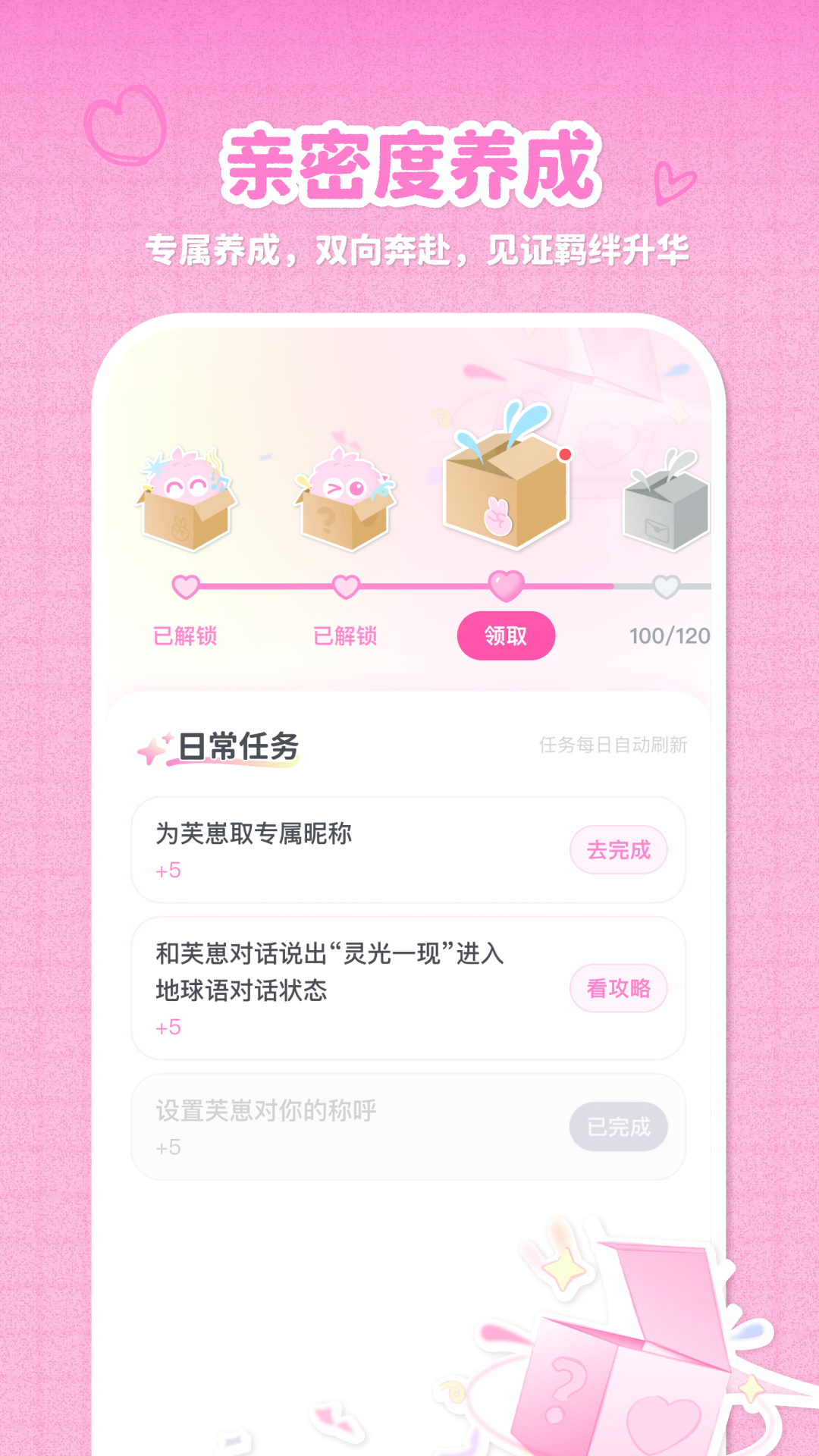
Task: Tap the greyed 已完成 completed task button
Action: pyautogui.click(x=620, y=1127)
